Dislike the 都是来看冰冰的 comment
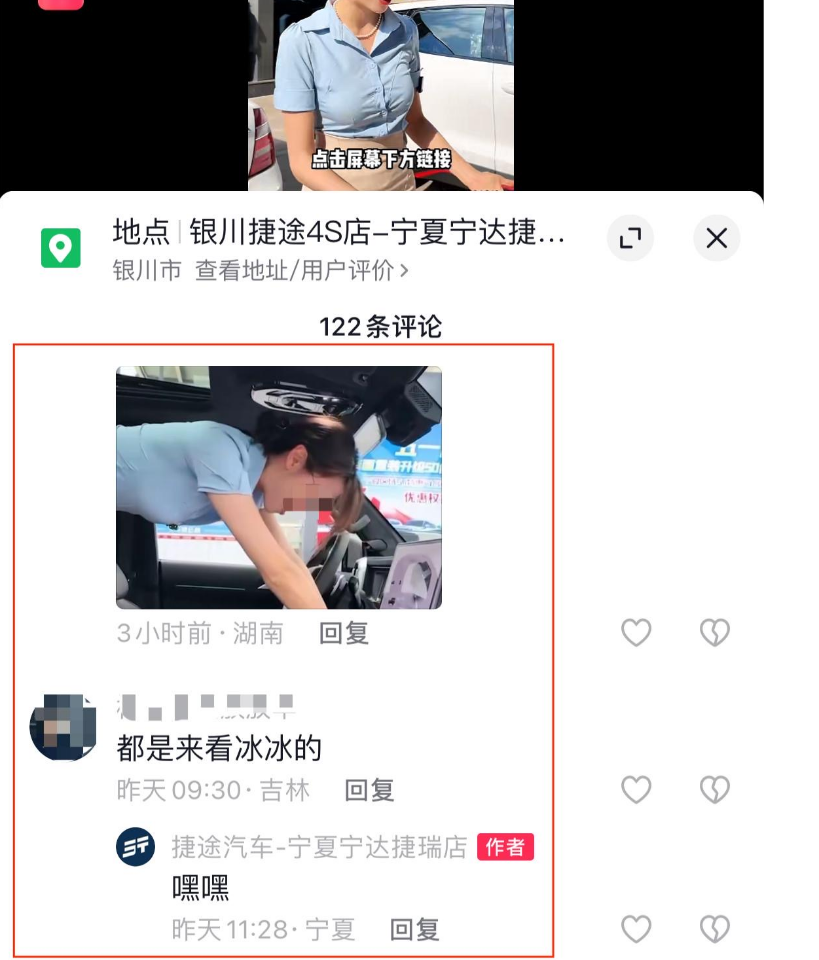 pyautogui.click(x=714, y=790)
